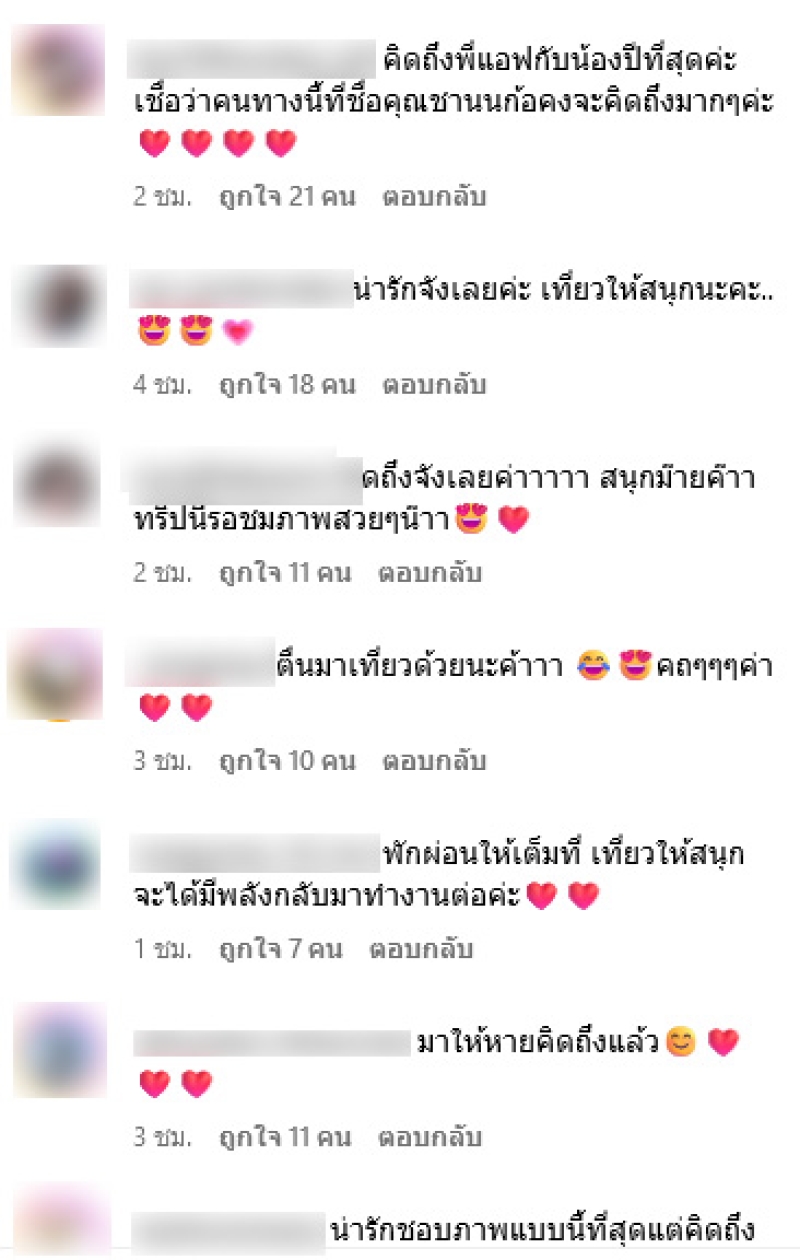The image size is (800, 1260).
Task: Open the 18 likes list on the 4 ชม. comment
Action: tap(287, 385)
